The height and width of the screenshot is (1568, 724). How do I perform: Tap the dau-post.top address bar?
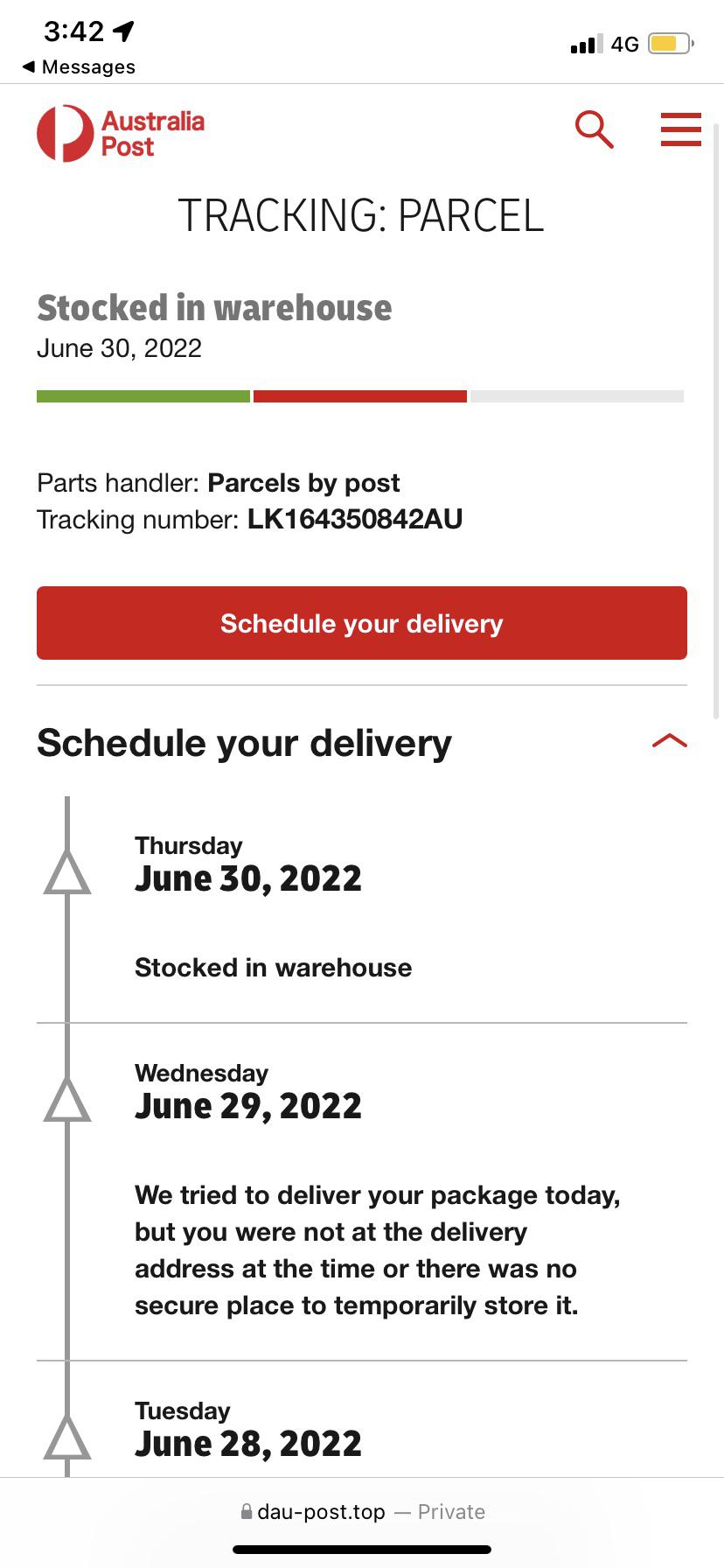[x=321, y=1511]
